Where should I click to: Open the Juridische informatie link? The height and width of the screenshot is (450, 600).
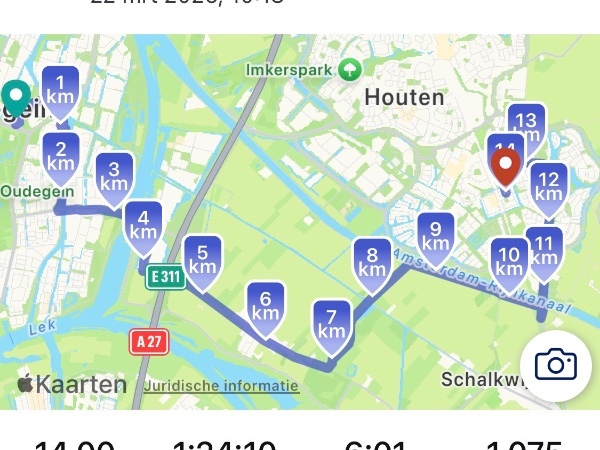(x=220, y=385)
